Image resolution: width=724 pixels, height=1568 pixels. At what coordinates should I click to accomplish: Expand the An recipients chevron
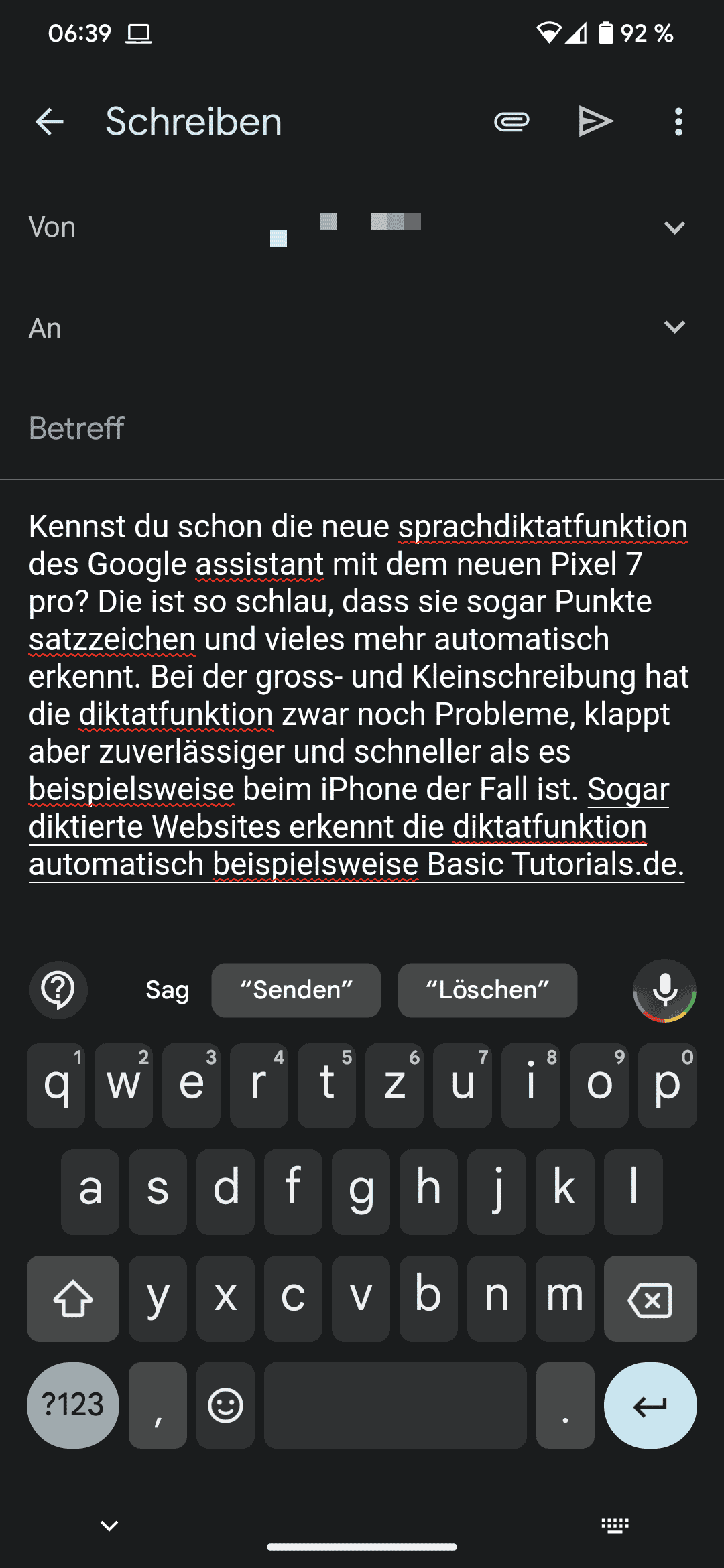point(674,327)
